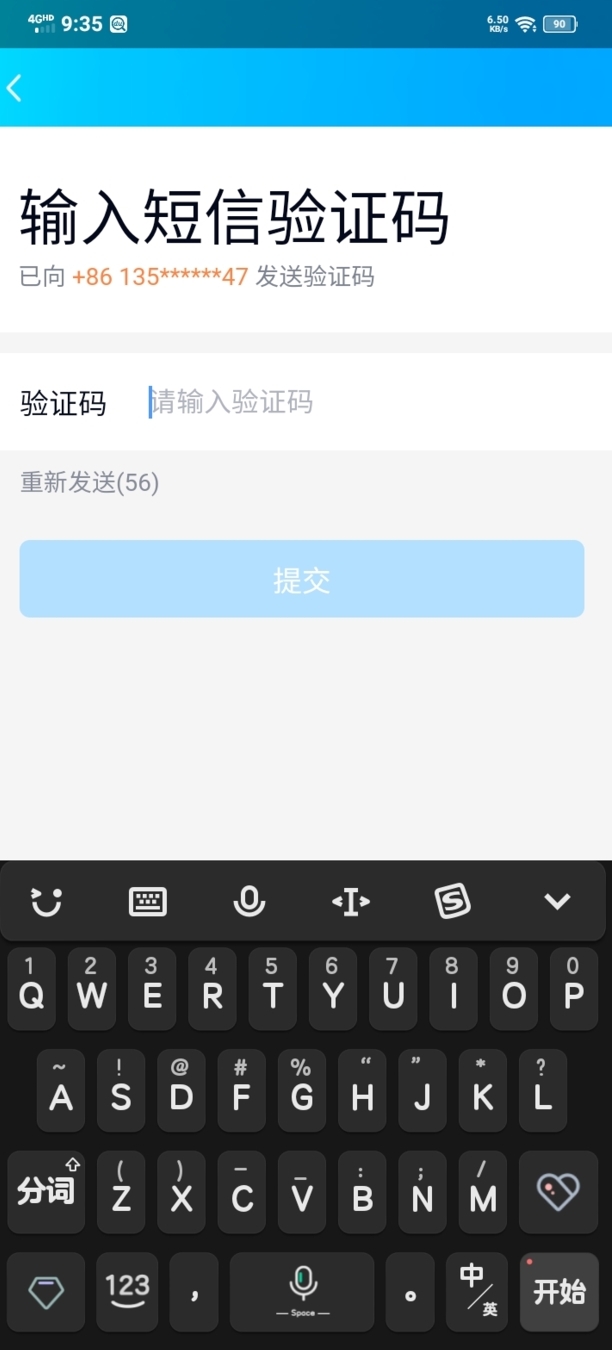Open the keyboard voice input microphone
Image resolution: width=612 pixels, height=1350 pixels.
(249, 901)
